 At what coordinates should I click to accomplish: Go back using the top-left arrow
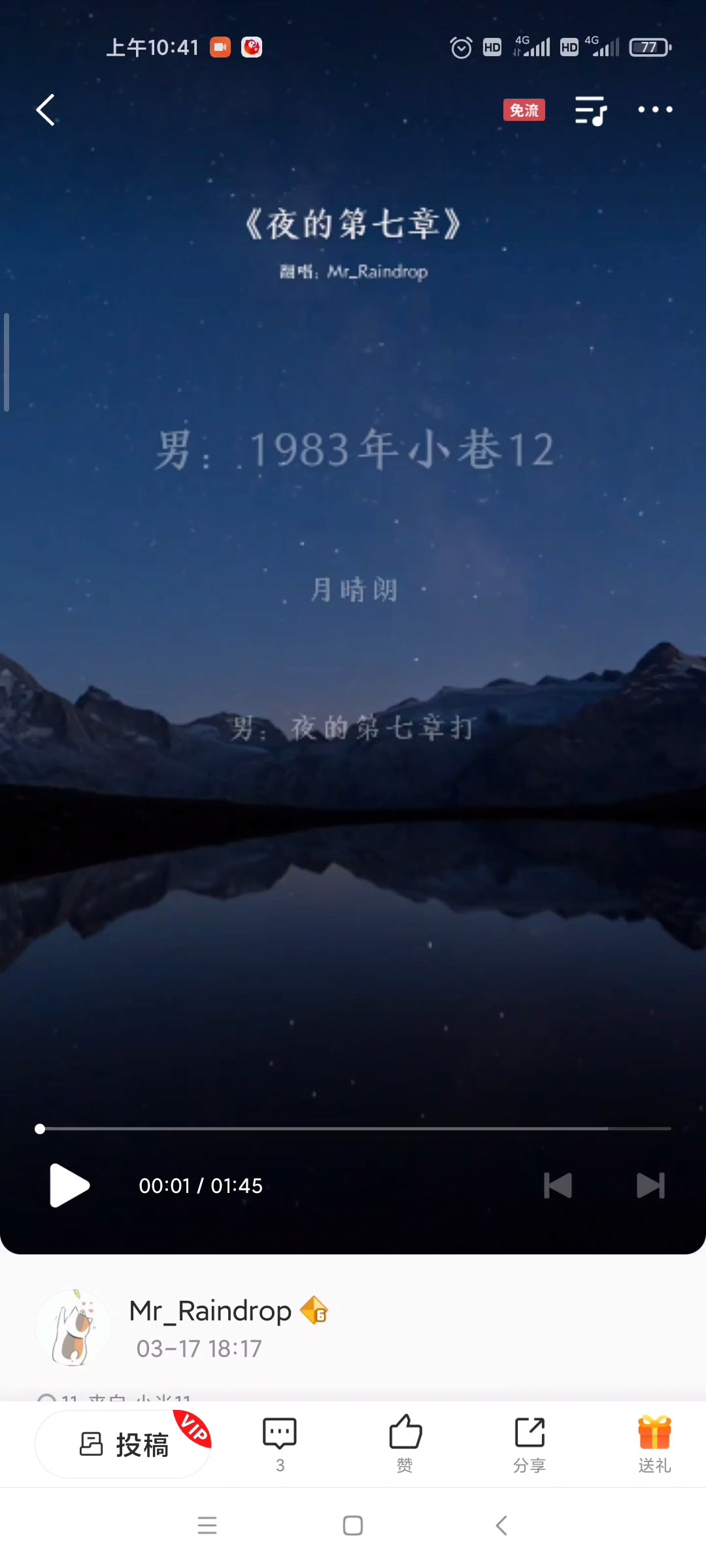click(x=46, y=110)
